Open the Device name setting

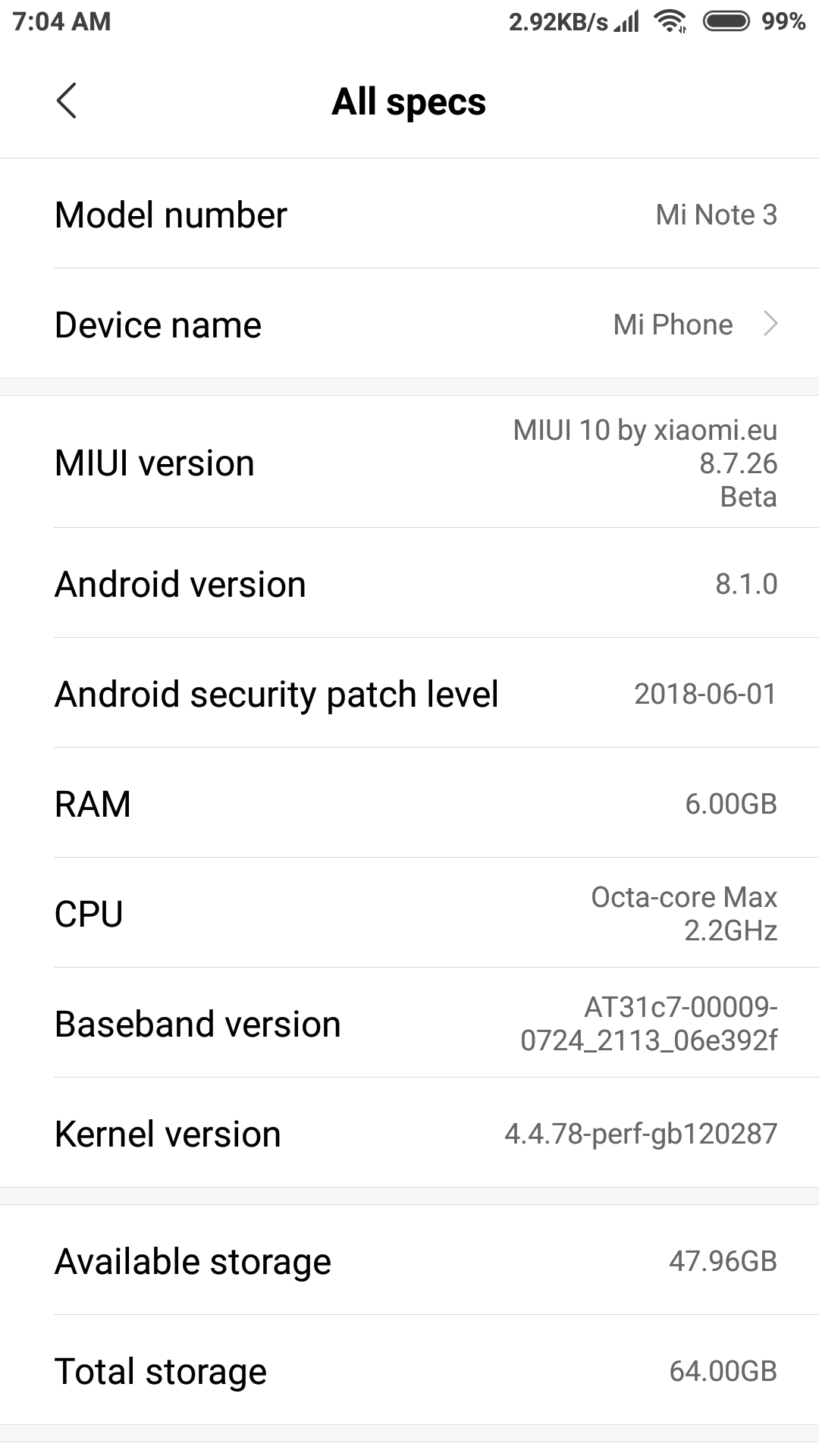409,325
